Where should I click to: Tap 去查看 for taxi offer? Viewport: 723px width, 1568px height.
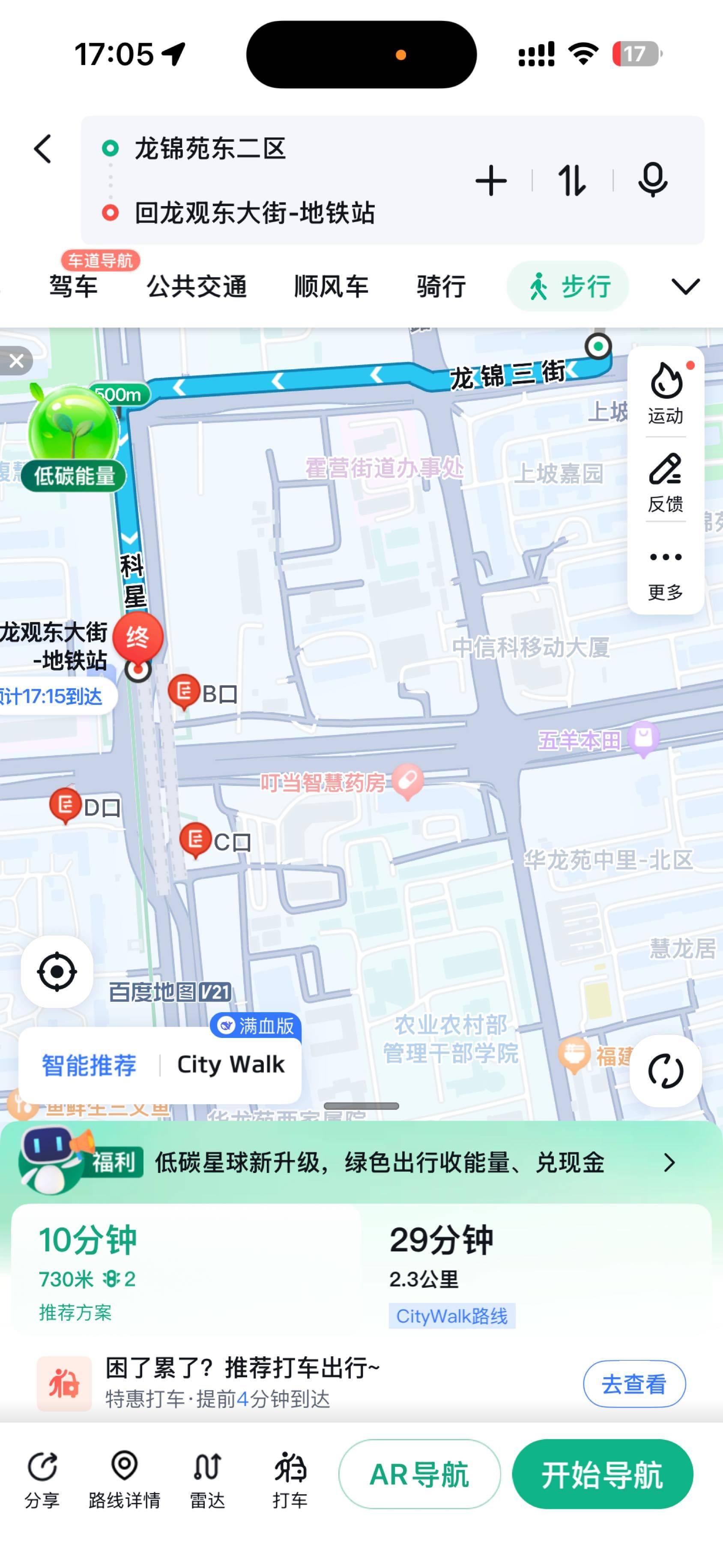tap(634, 1384)
